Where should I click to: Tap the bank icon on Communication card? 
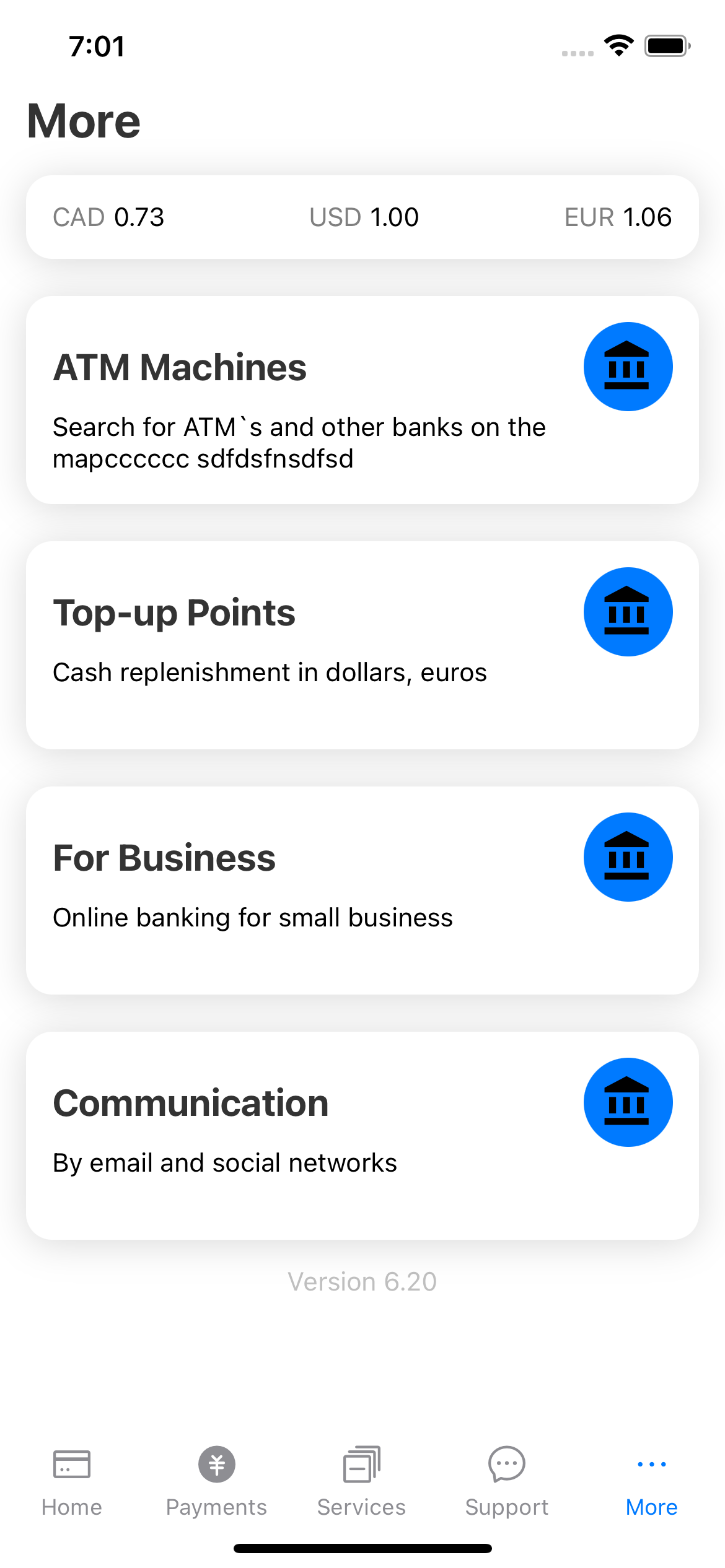coord(628,1102)
